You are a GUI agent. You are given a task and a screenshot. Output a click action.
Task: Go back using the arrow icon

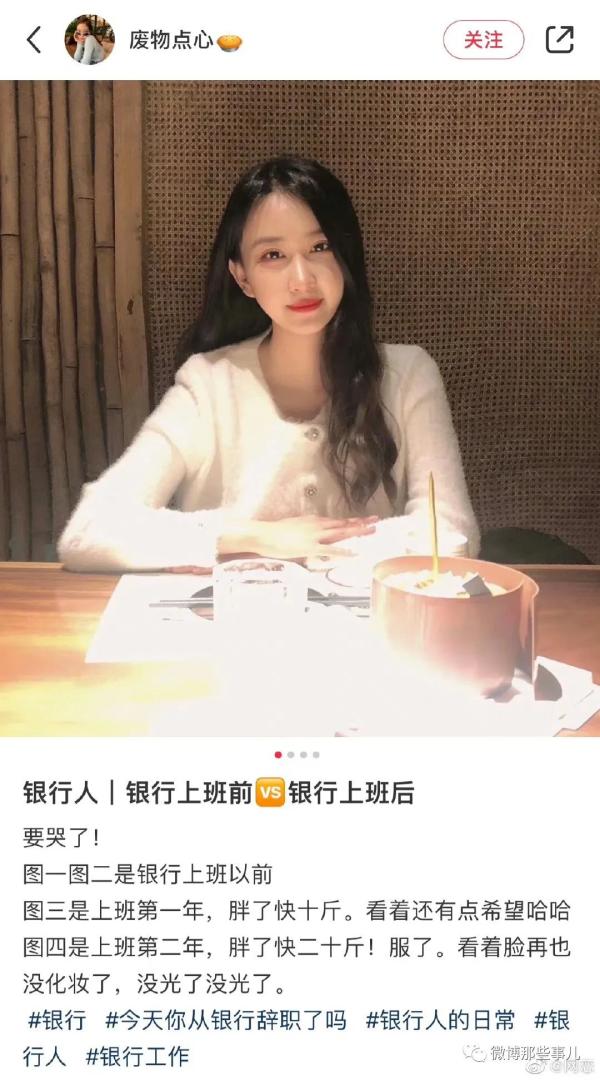(34, 40)
